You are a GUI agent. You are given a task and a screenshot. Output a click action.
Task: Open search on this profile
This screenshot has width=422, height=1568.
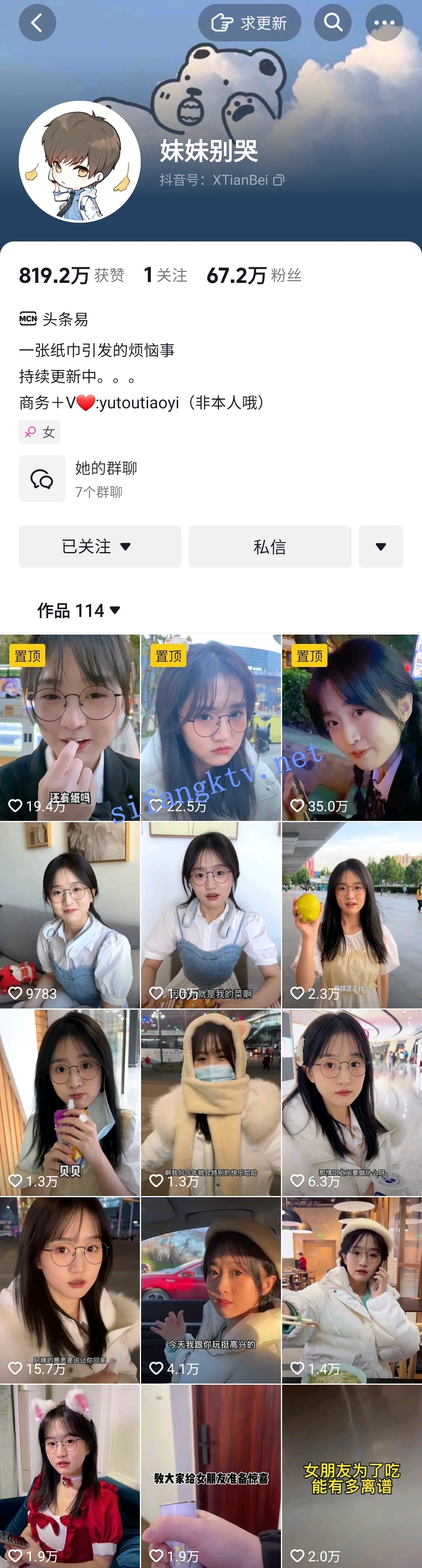click(333, 23)
